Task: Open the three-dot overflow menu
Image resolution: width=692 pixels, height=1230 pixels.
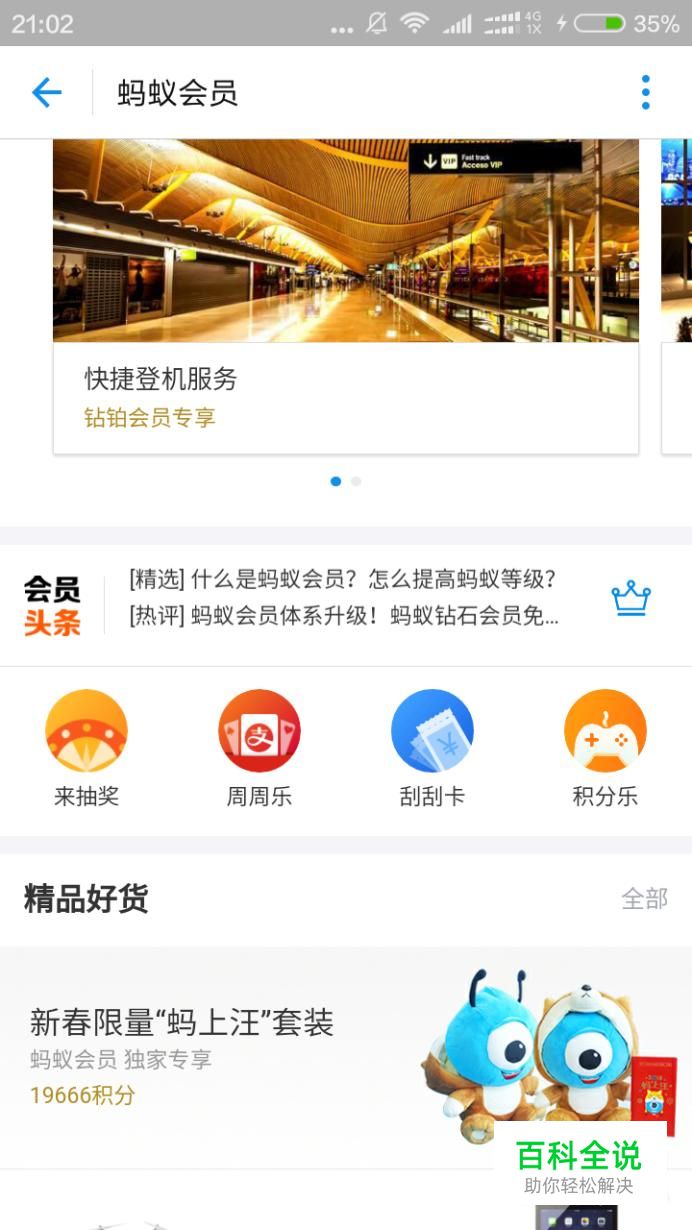Action: [x=646, y=93]
